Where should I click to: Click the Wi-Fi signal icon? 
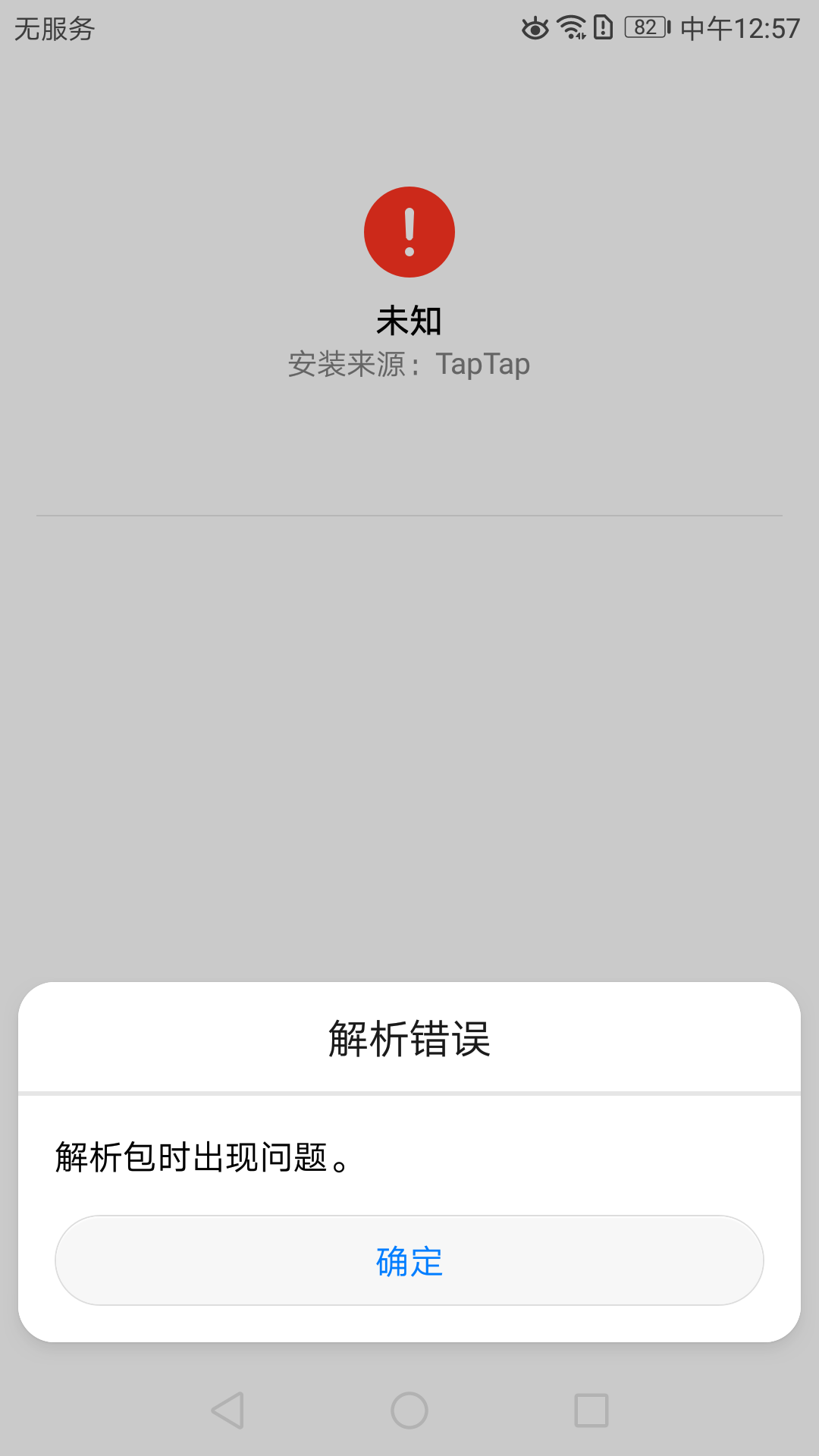(570, 29)
